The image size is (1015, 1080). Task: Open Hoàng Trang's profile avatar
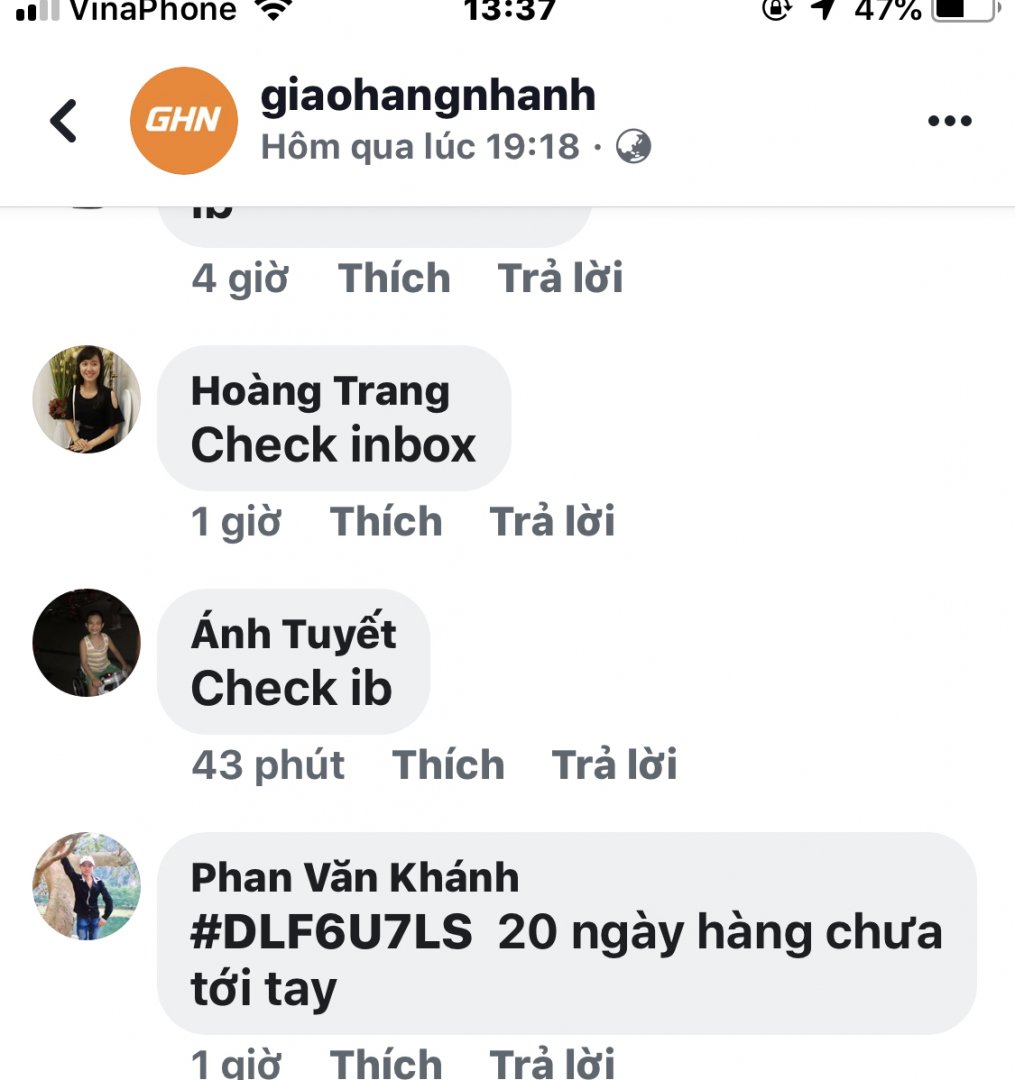pos(86,399)
